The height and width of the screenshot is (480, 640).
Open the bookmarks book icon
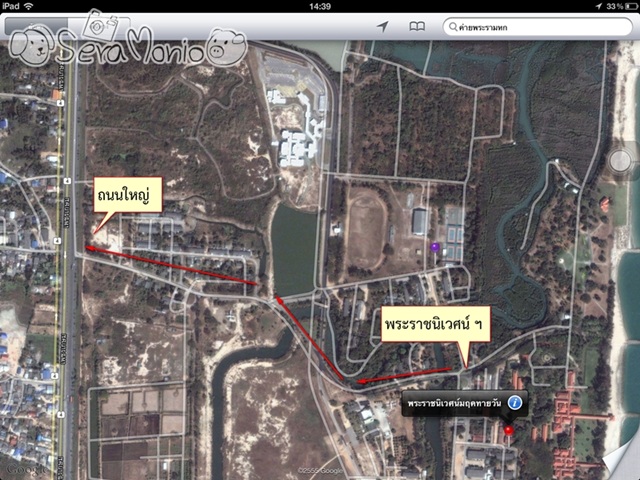(x=417, y=26)
